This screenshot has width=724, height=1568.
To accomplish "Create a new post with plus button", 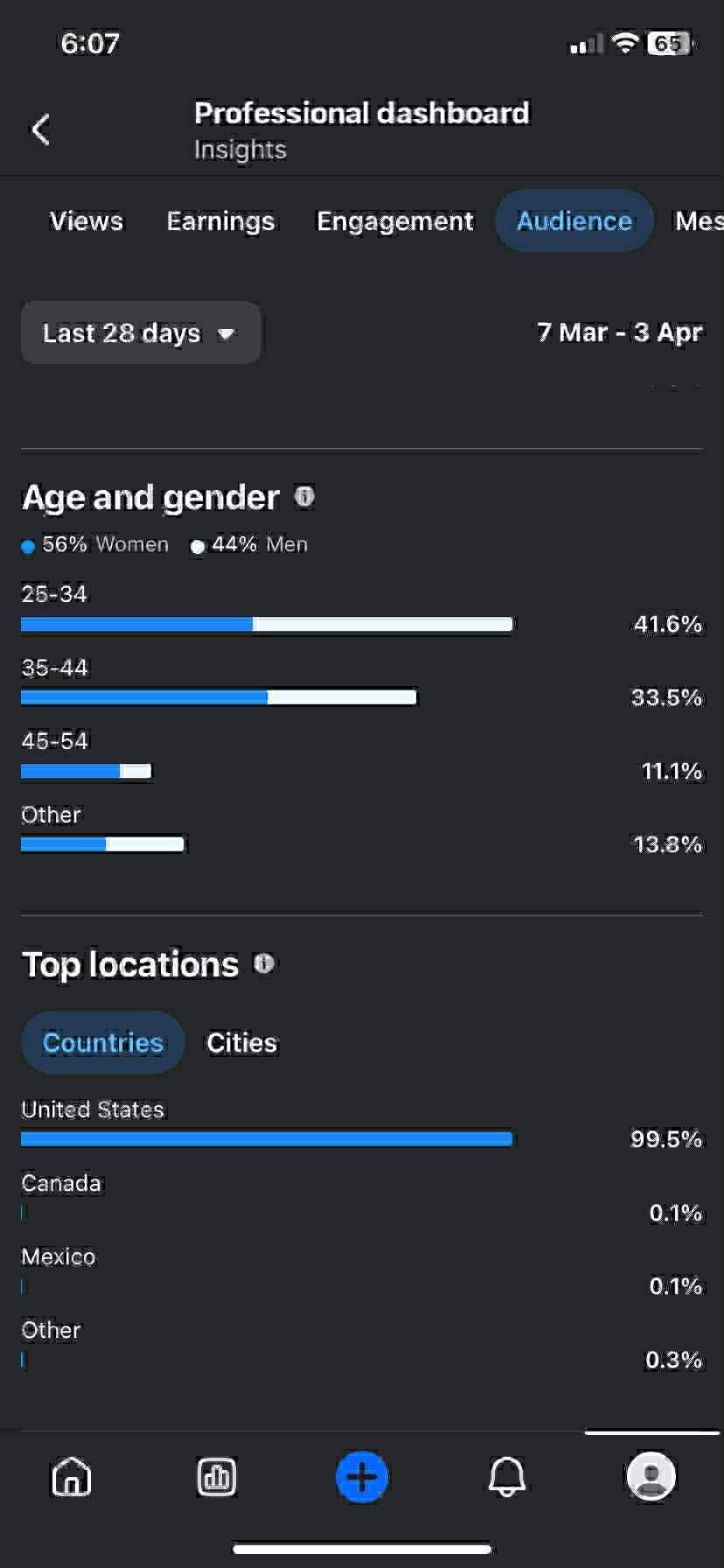I will tap(362, 1477).
